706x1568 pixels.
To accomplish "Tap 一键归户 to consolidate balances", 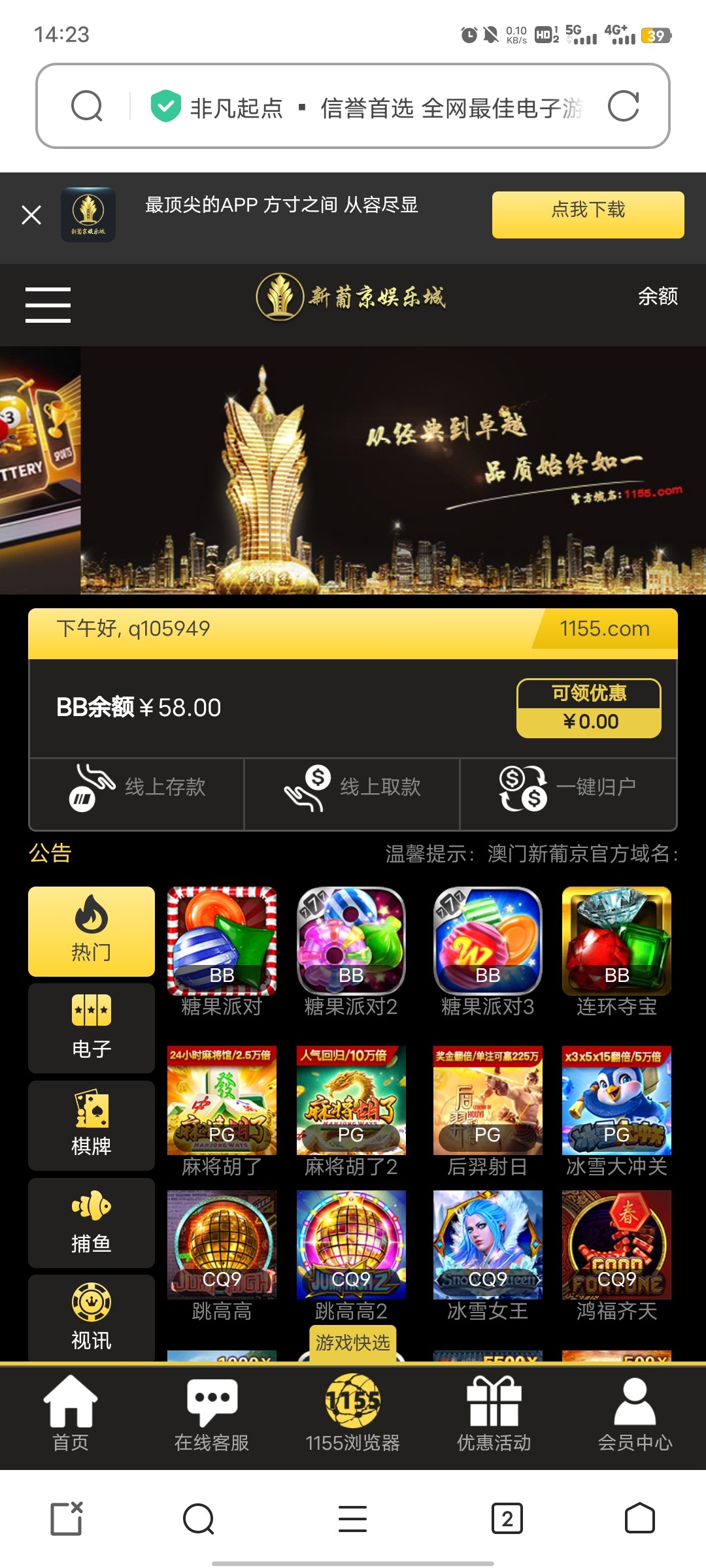I will 567,788.
